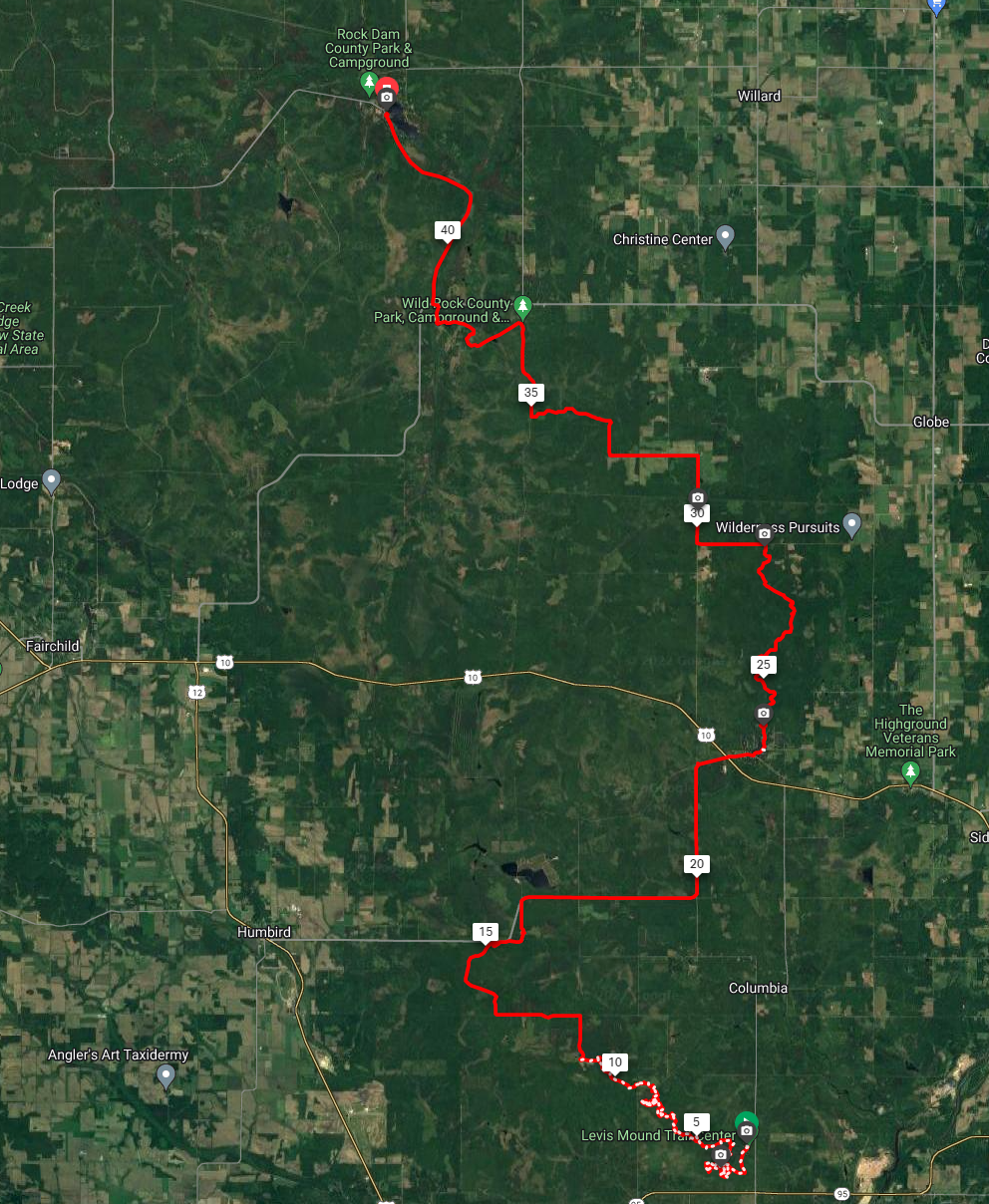View the photo marker above mile 30
The height and width of the screenshot is (1204, 989).
tap(697, 497)
